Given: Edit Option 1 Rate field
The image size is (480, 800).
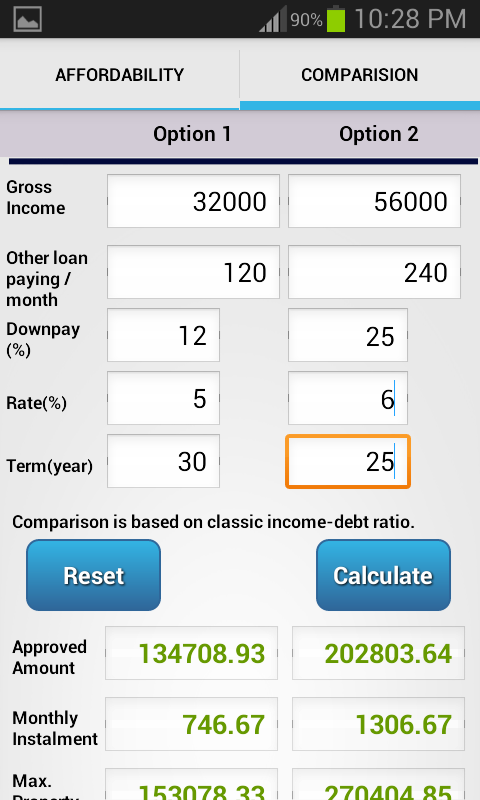Looking at the screenshot, I should coord(163,398).
